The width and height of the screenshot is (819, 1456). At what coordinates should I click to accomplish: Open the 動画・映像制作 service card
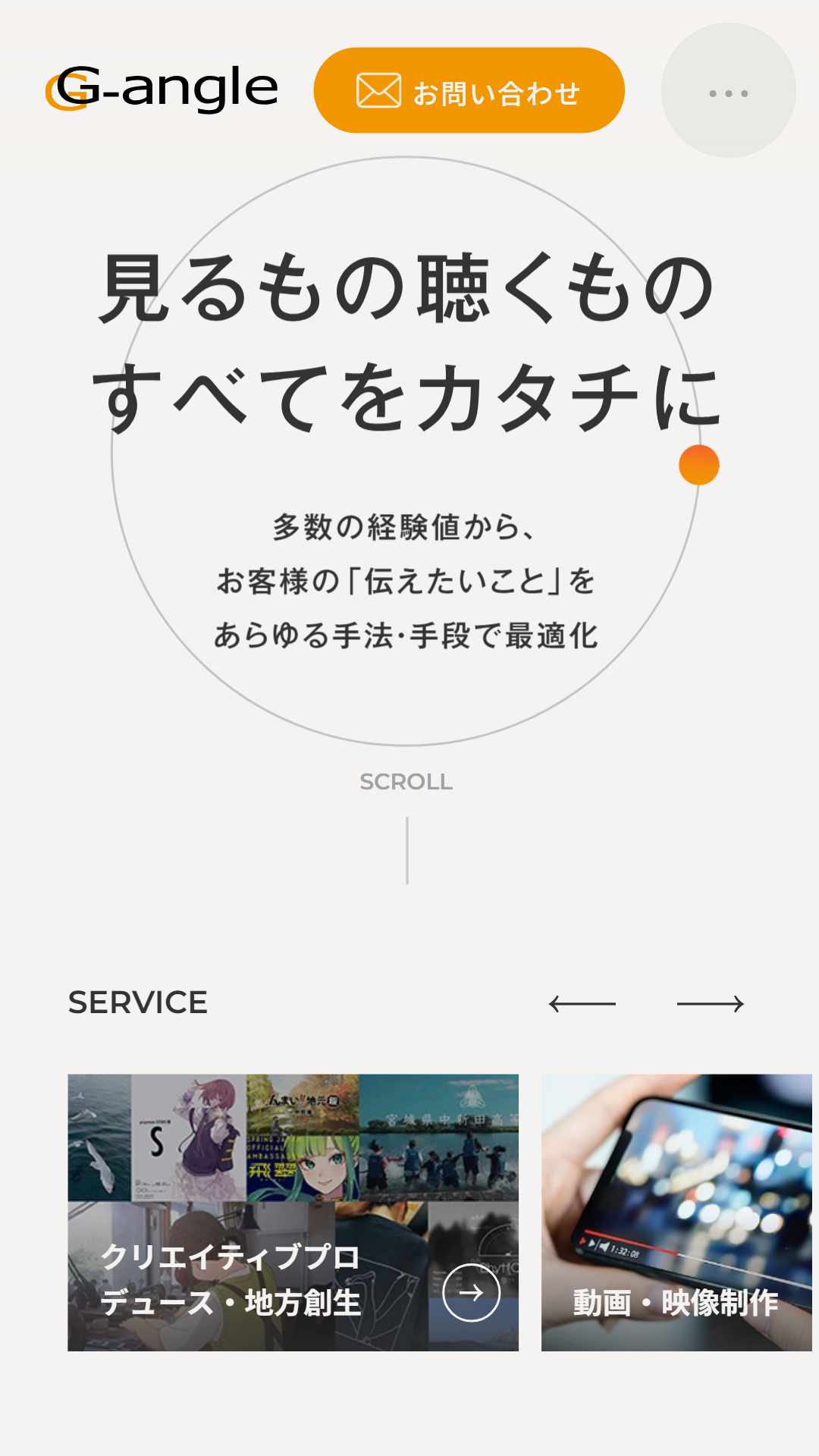point(676,1213)
